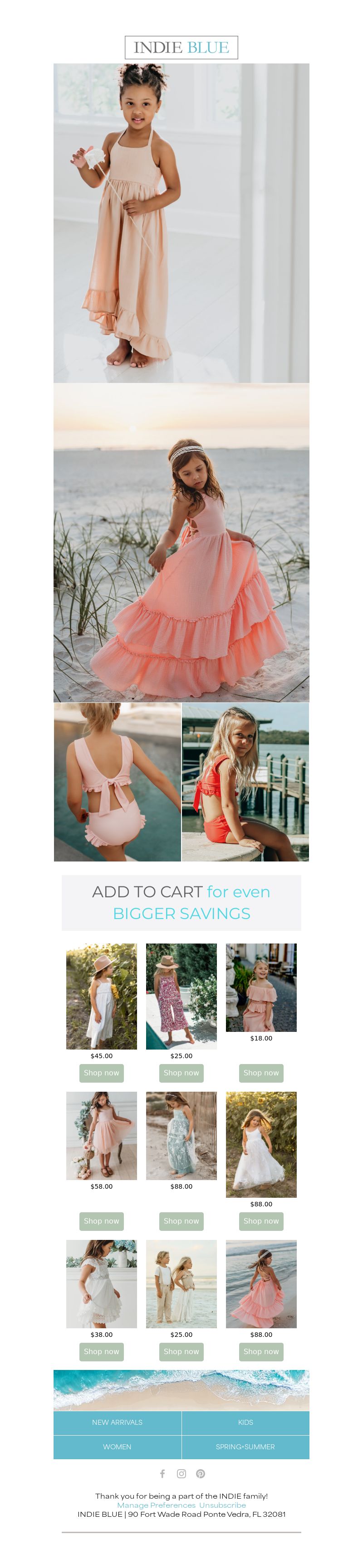Select Shop now below the $58.00 dress
363x1568 pixels.
[101, 1220]
